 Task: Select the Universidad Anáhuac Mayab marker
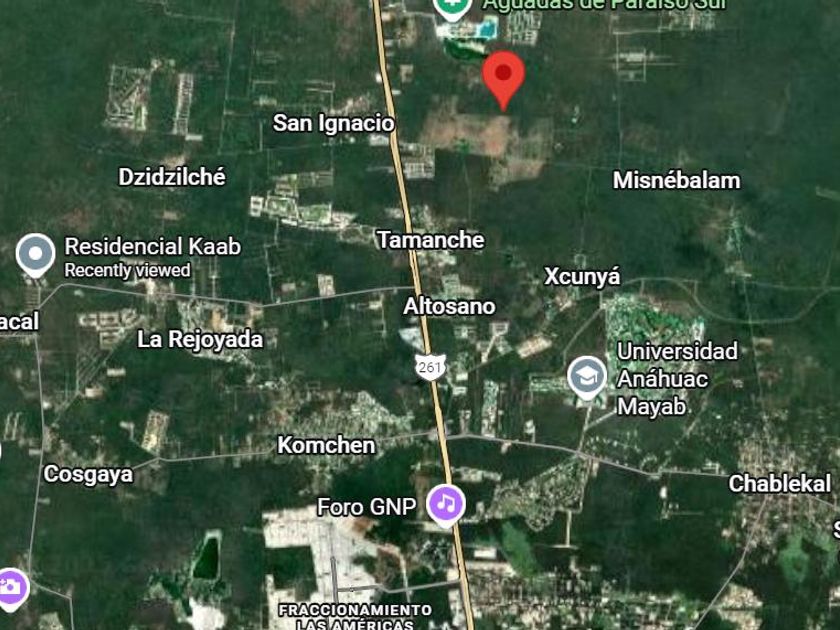(x=586, y=377)
